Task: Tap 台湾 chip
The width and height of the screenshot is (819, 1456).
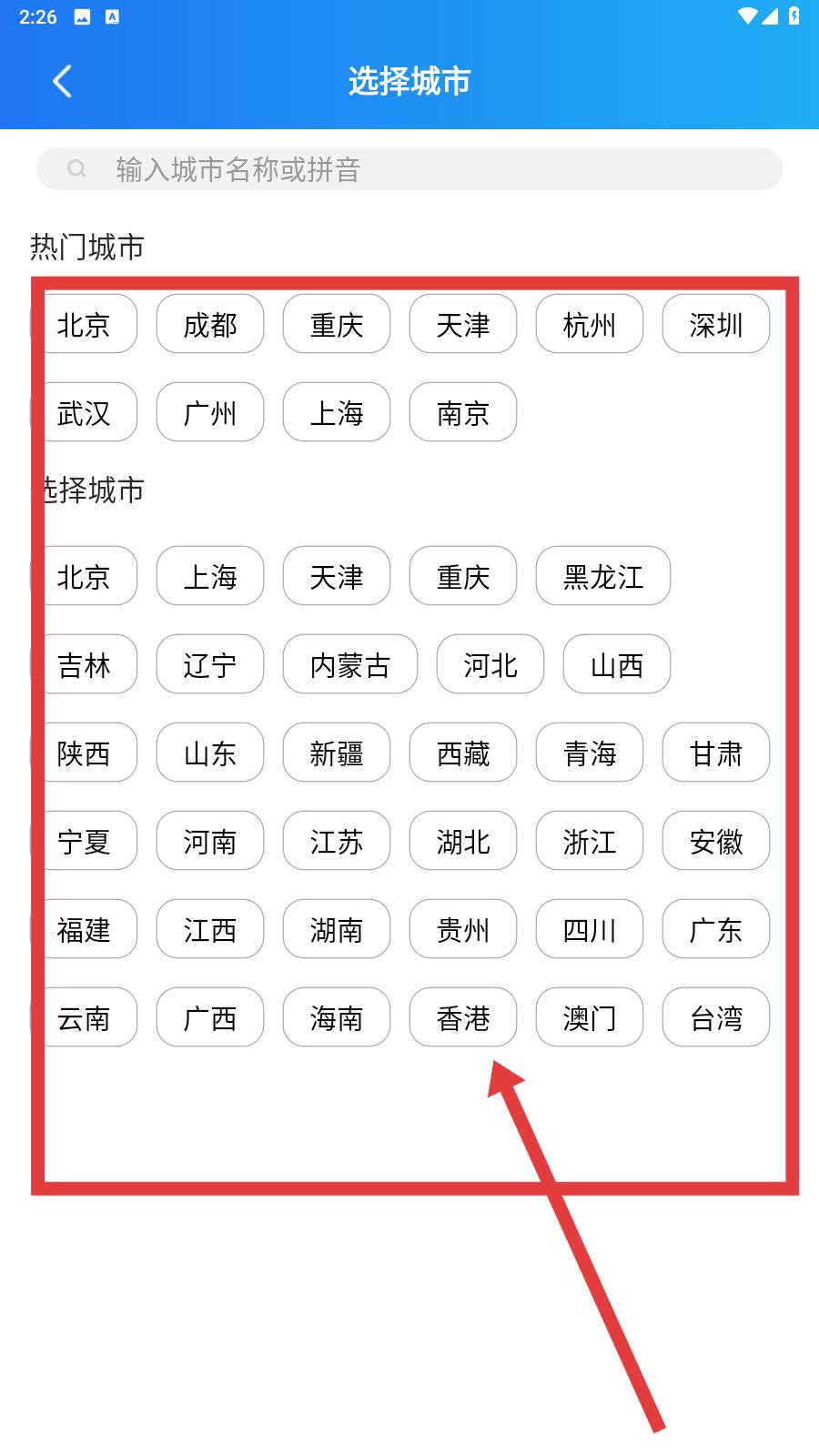Action: click(716, 1017)
